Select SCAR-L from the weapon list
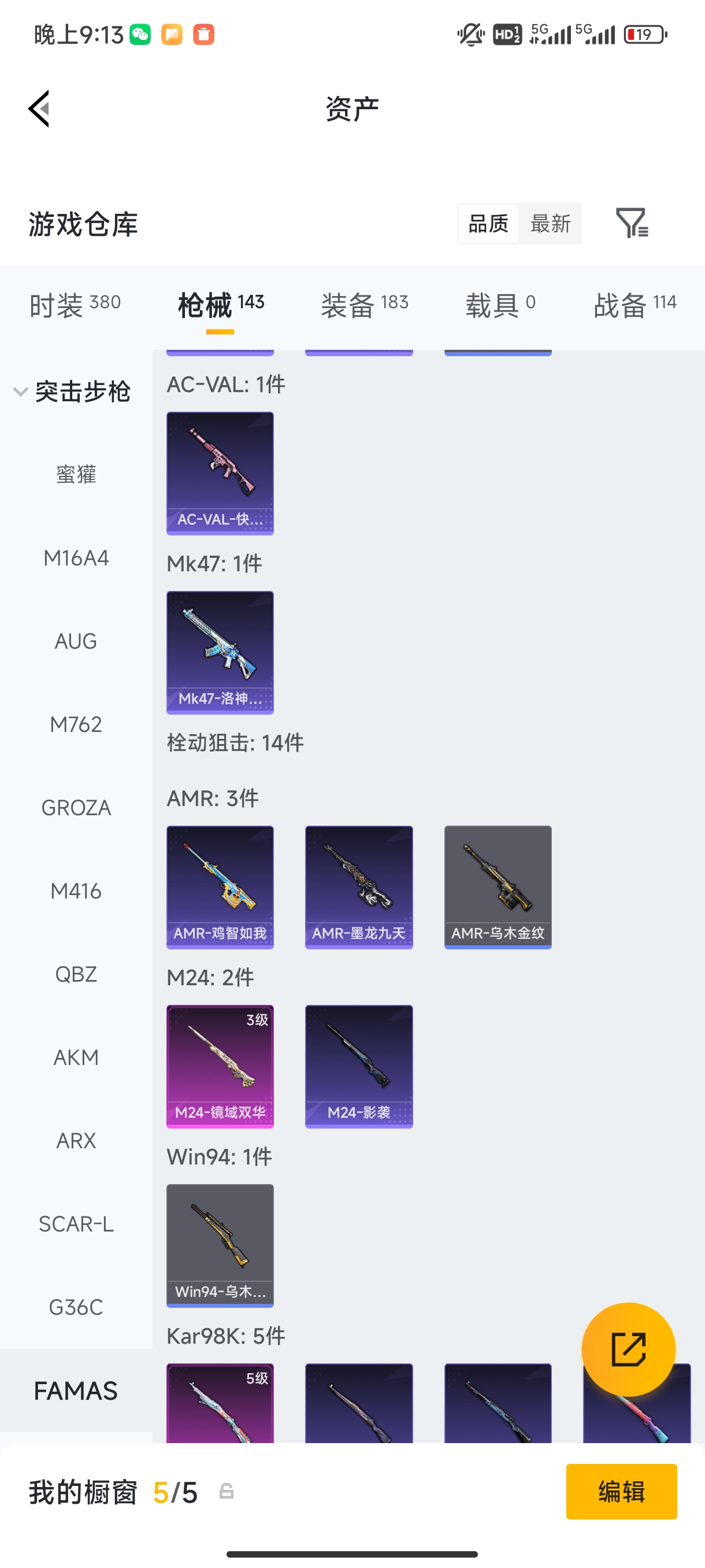The width and height of the screenshot is (705, 1568). coord(76,1223)
